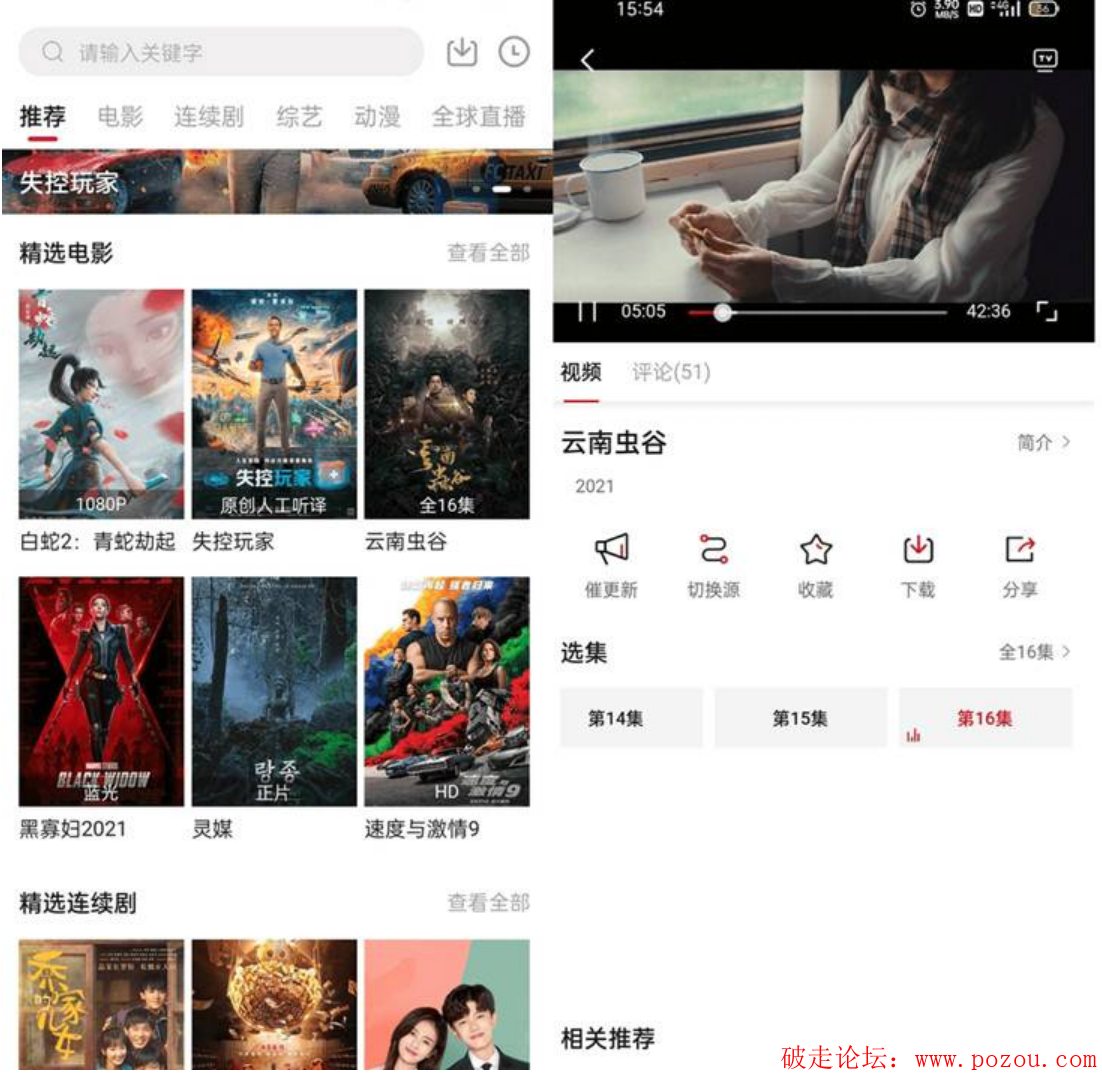This screenshot has width=1102, height=1075.
Task: Go back from the video player
Action: click(x=587, y=60)
